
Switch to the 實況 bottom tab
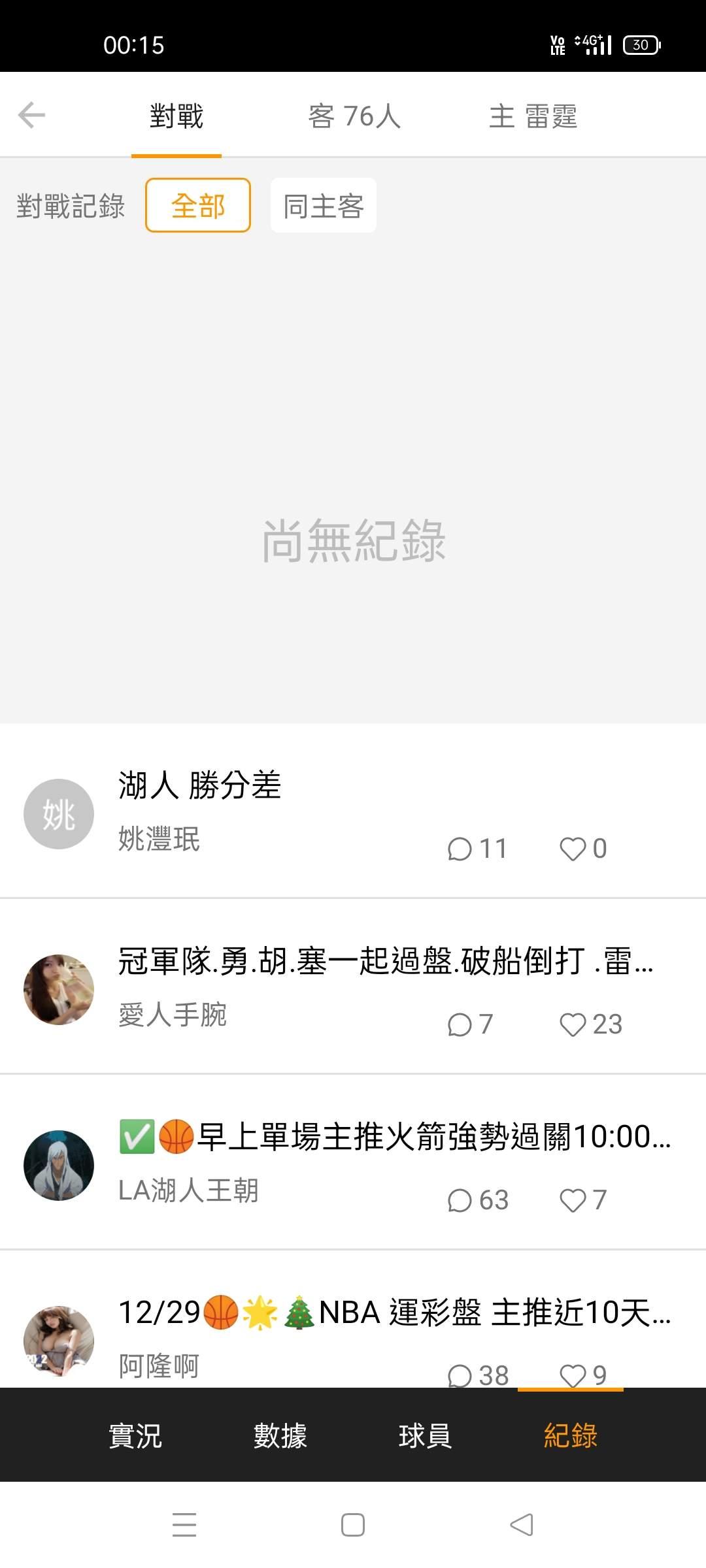tap(135, 1435)
